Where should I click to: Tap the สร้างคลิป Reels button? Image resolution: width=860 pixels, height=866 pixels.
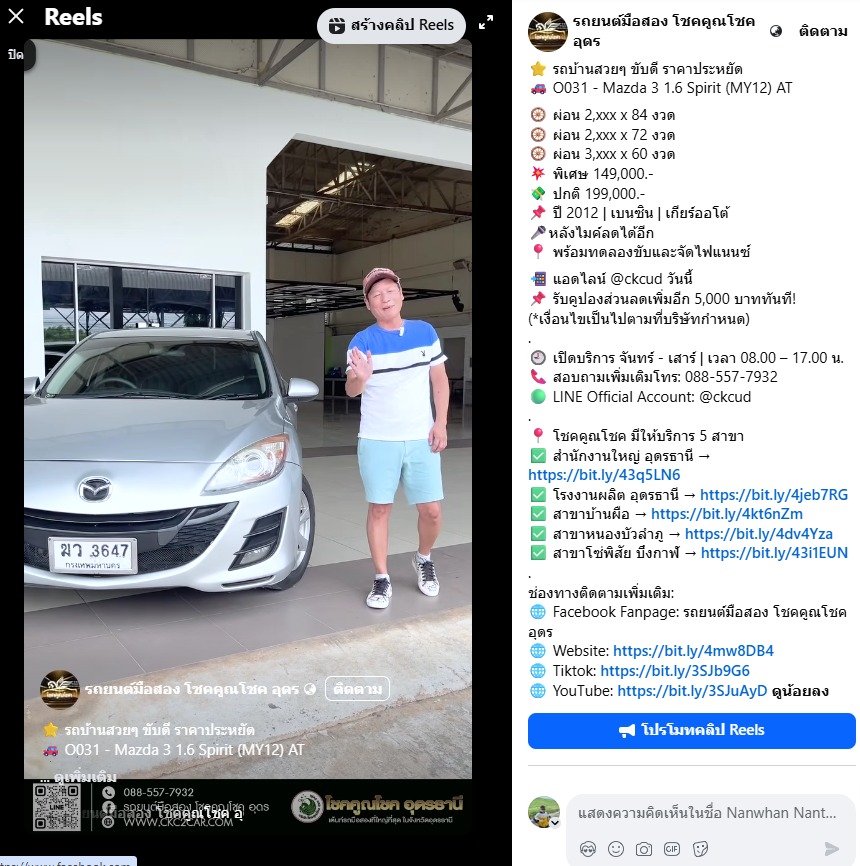click(x=392, y=25)
